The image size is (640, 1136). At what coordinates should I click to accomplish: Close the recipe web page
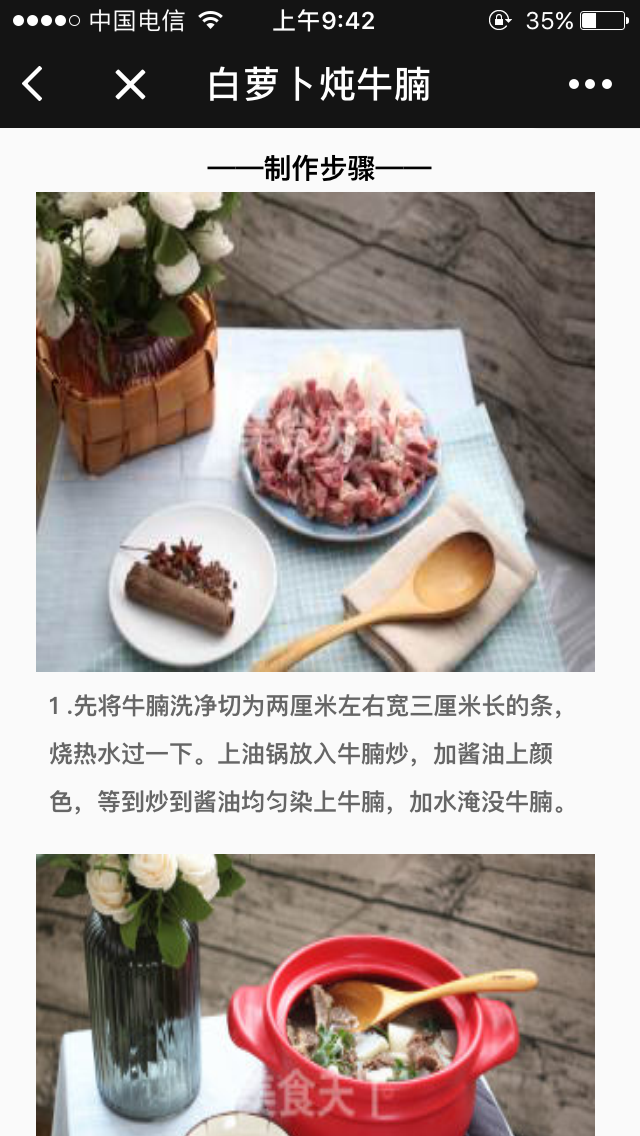tap(130, 85)
